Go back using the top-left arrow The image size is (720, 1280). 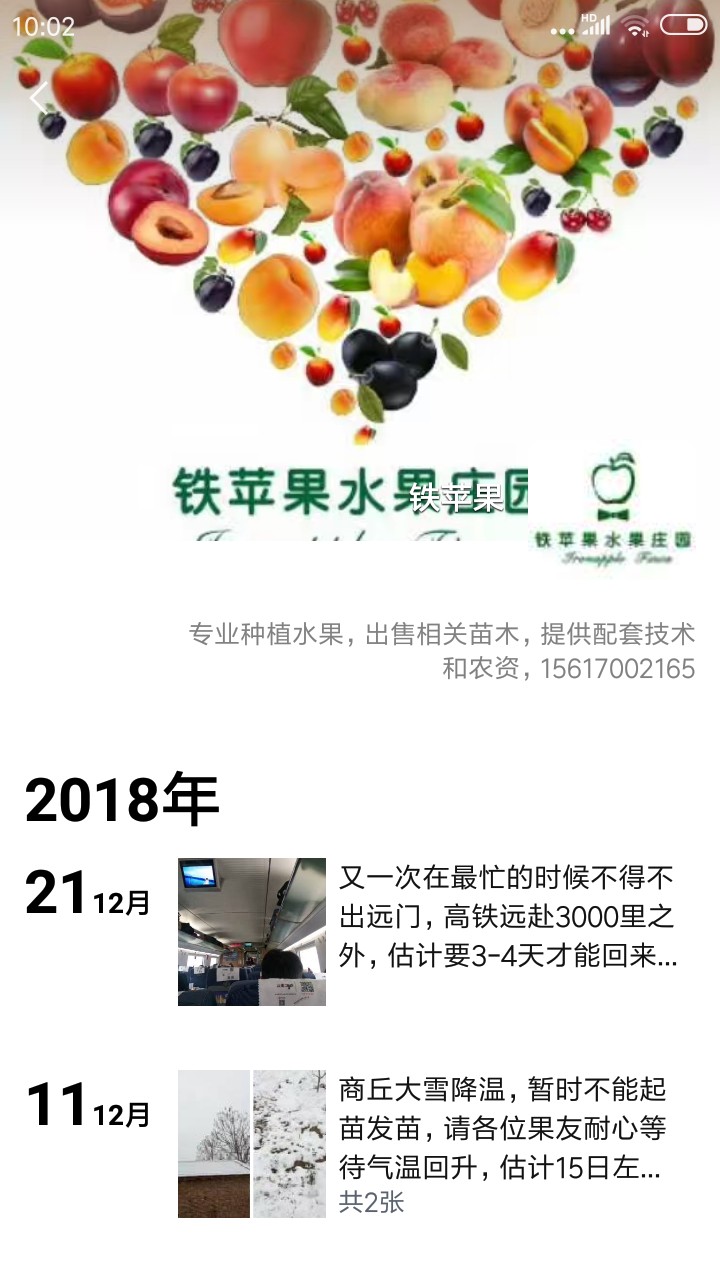[38, 98]
